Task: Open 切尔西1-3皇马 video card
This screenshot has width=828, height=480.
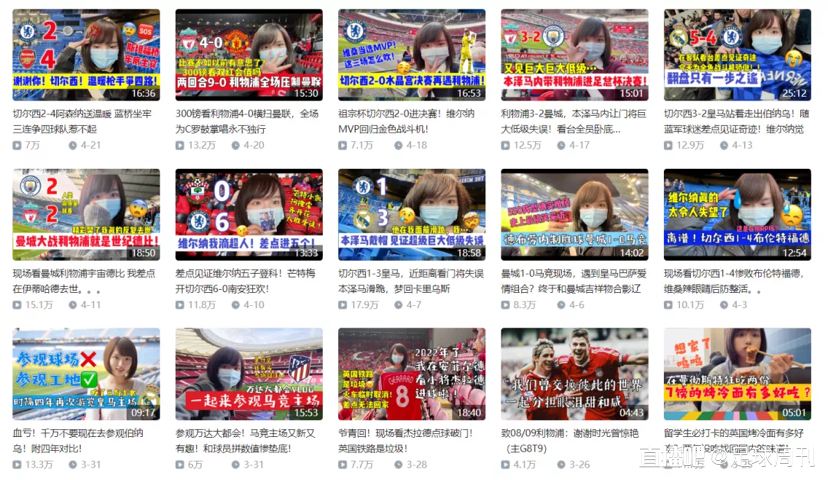Action: click(x=411, y=215)
